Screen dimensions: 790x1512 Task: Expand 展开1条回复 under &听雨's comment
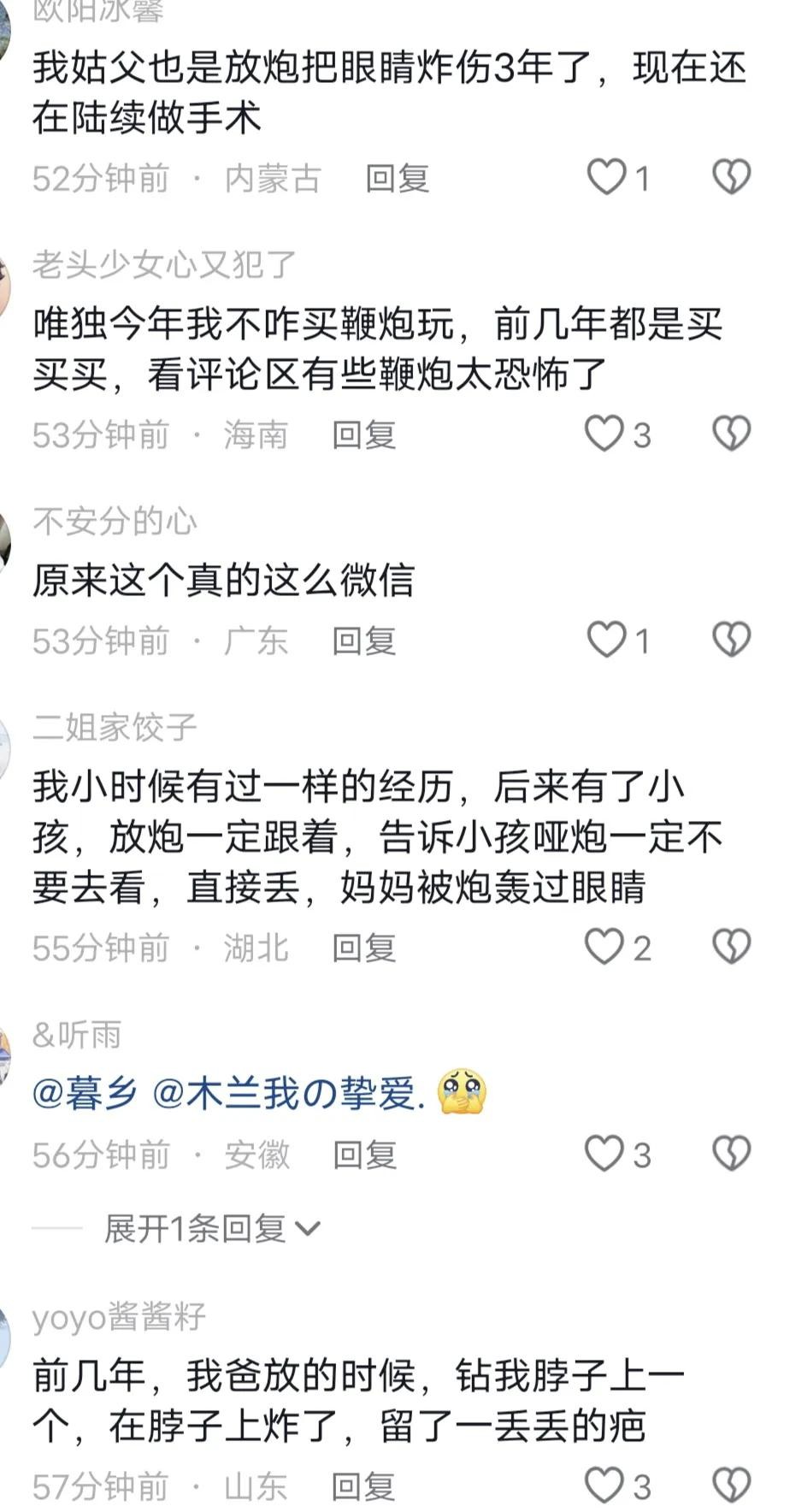click(211, 1229)
